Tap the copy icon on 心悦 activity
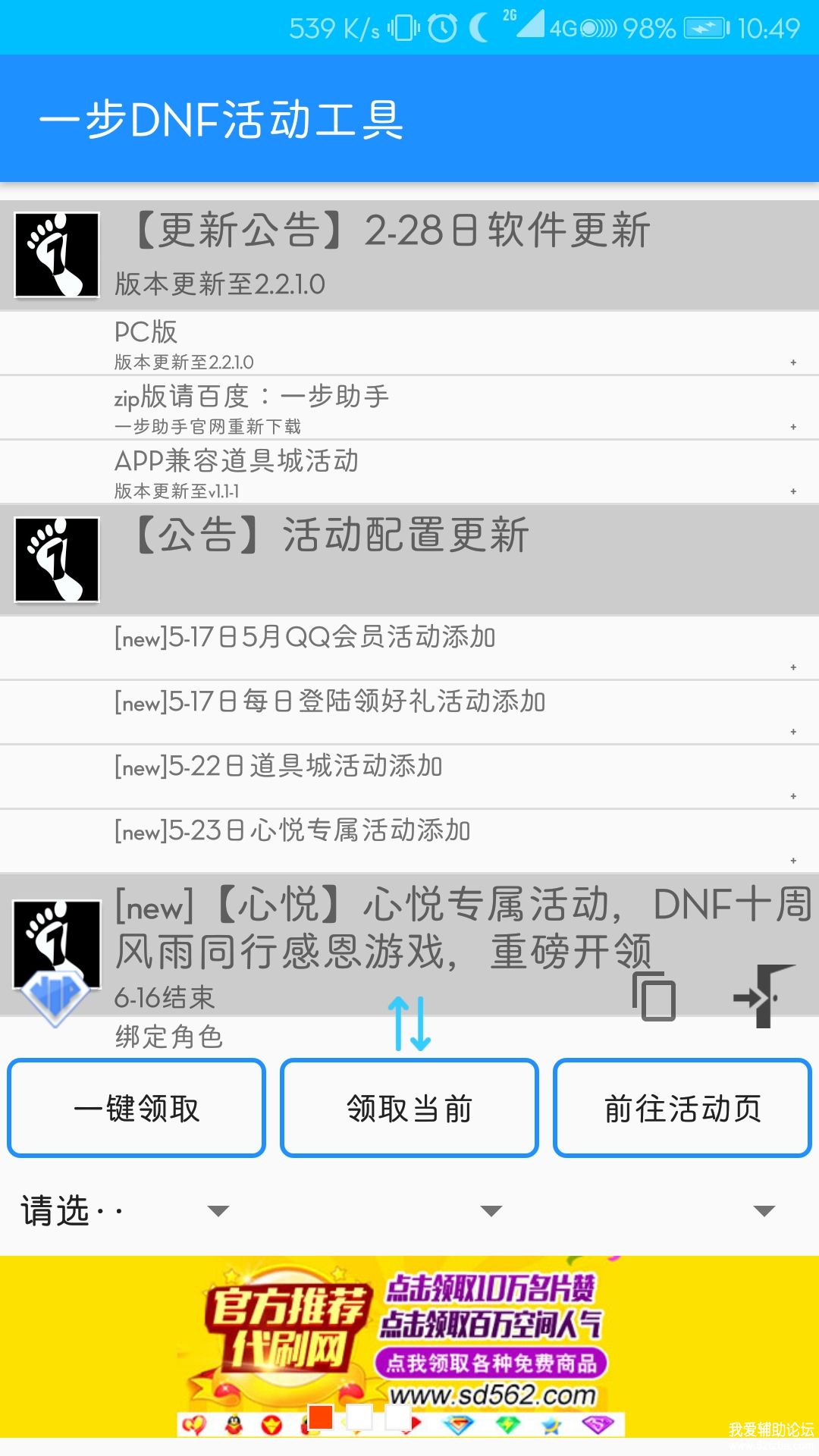 (x=654, y=996)
